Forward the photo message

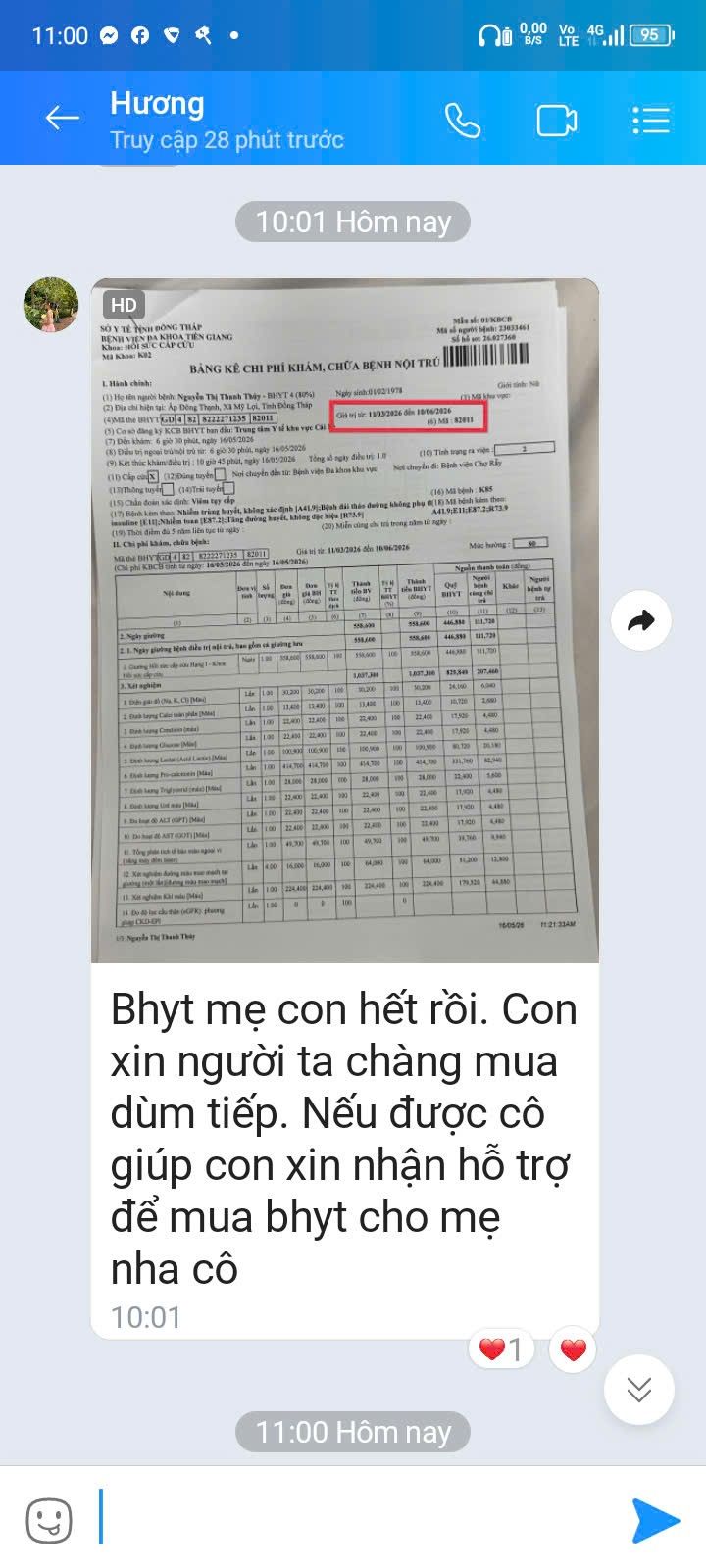tap(640, 620)
